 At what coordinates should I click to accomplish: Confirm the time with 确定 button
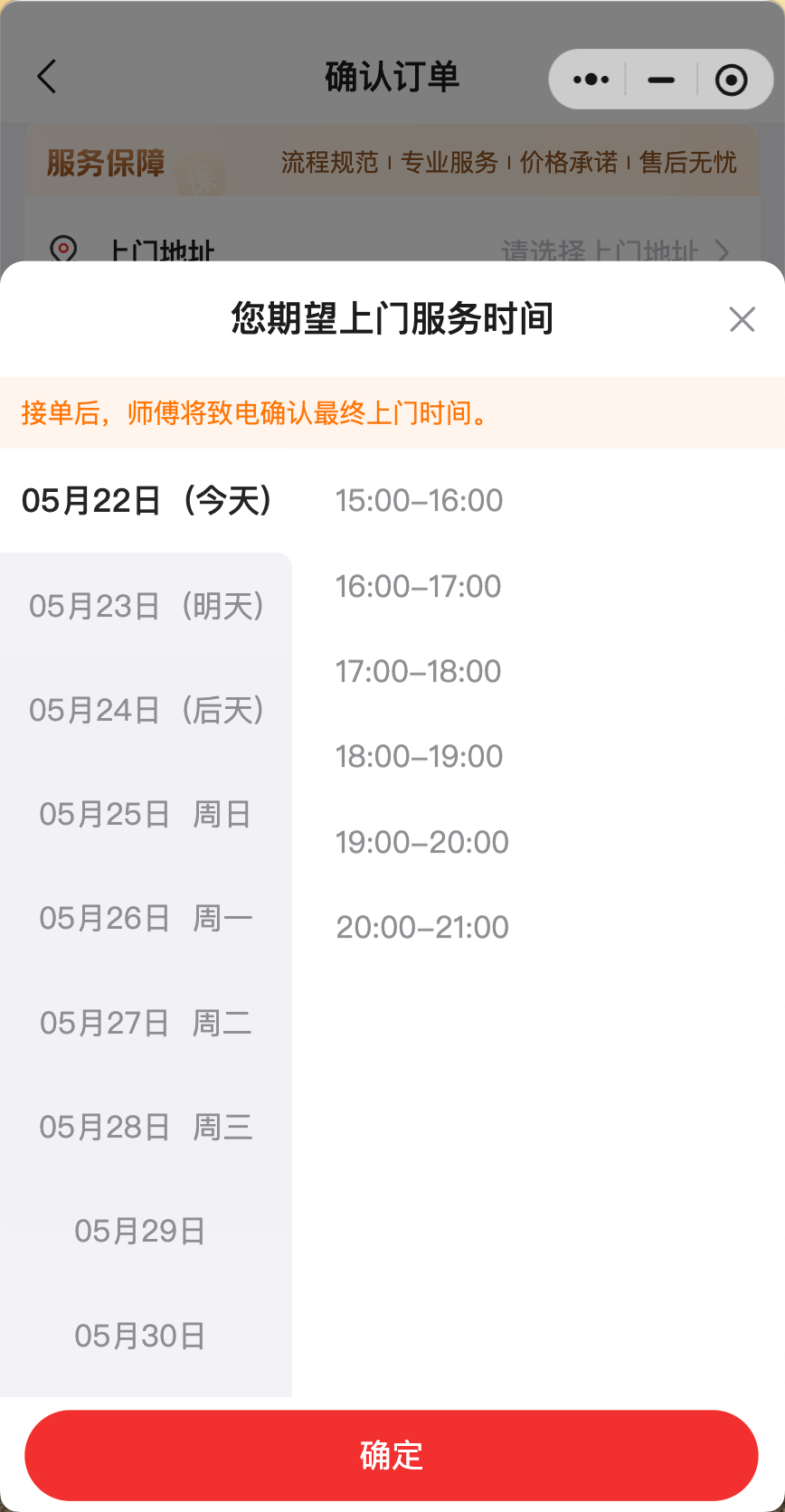tap(392, 1455)
